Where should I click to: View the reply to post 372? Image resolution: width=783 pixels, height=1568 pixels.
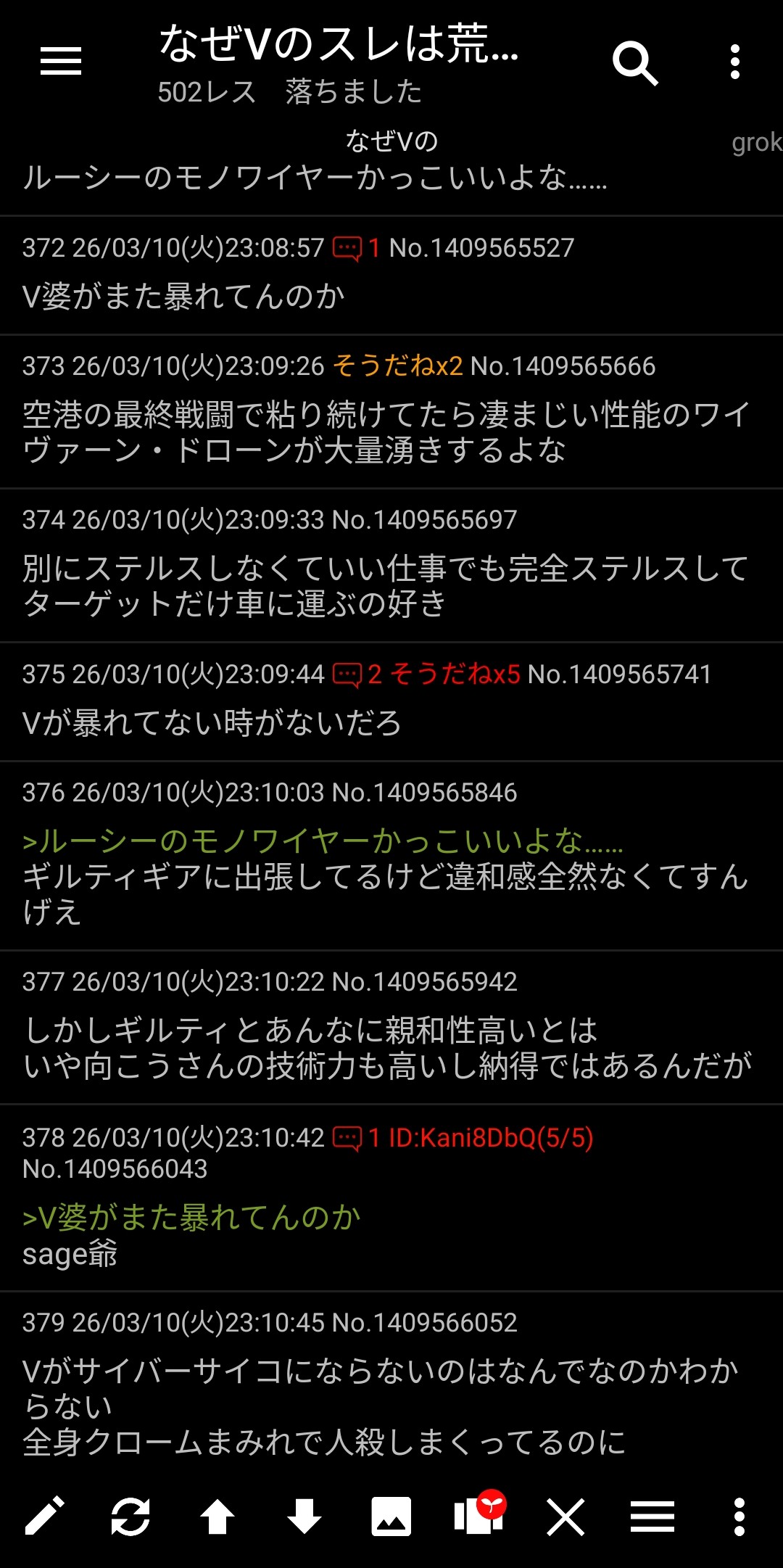(x=356, y=249)
